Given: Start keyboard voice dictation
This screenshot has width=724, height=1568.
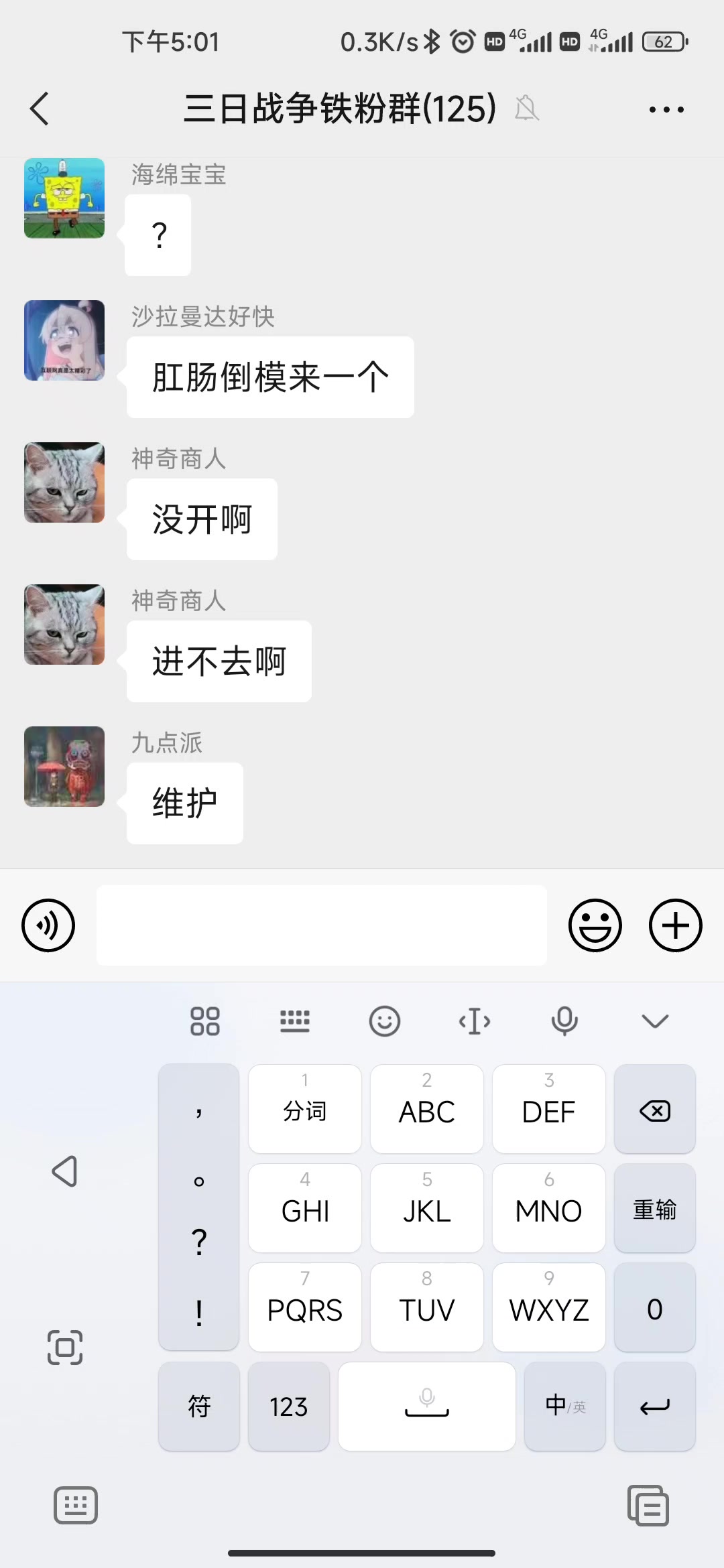Looking at the screenshot, I should [564, 1021].
